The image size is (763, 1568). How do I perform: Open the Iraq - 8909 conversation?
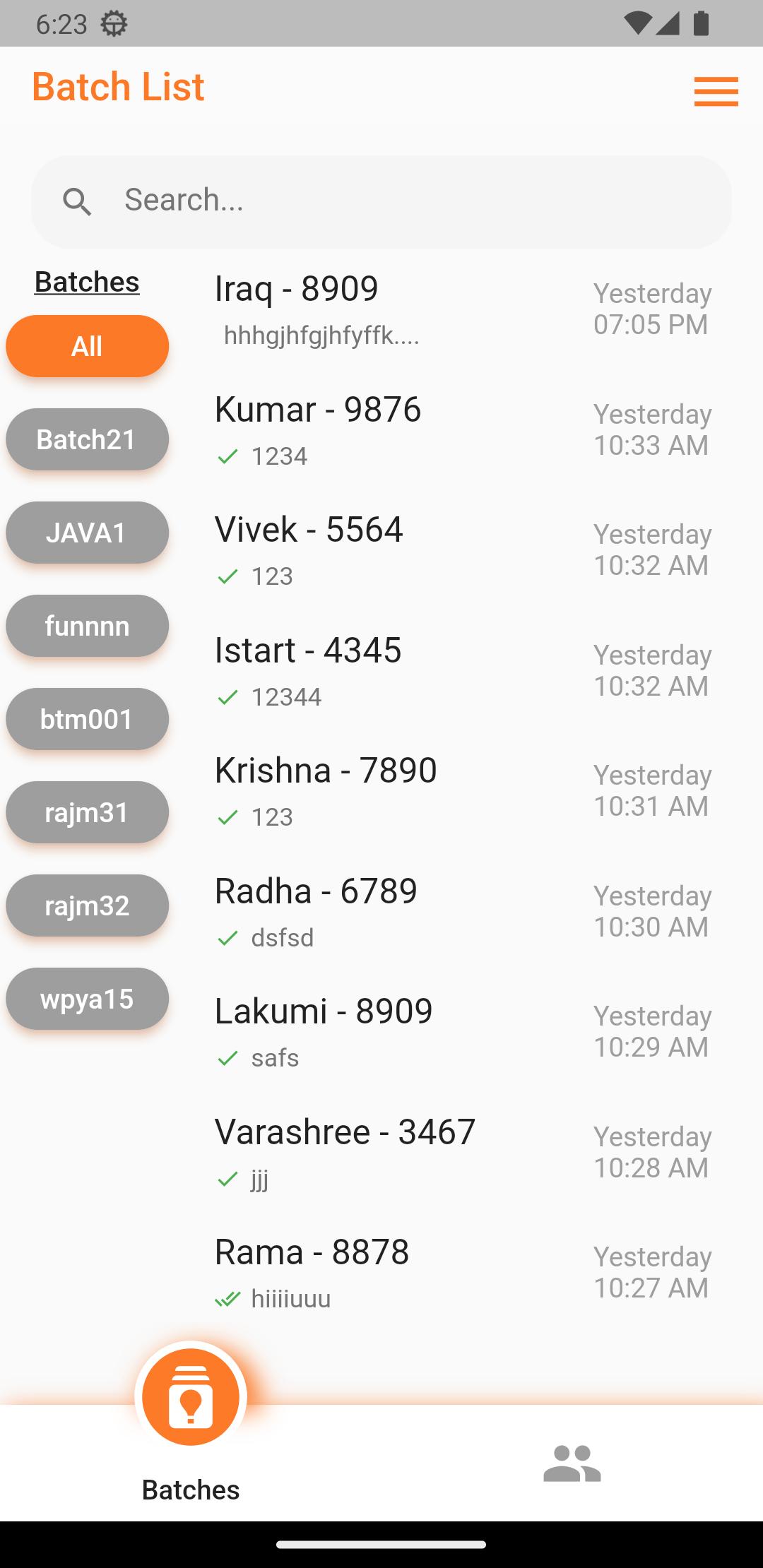coord(424,307)
